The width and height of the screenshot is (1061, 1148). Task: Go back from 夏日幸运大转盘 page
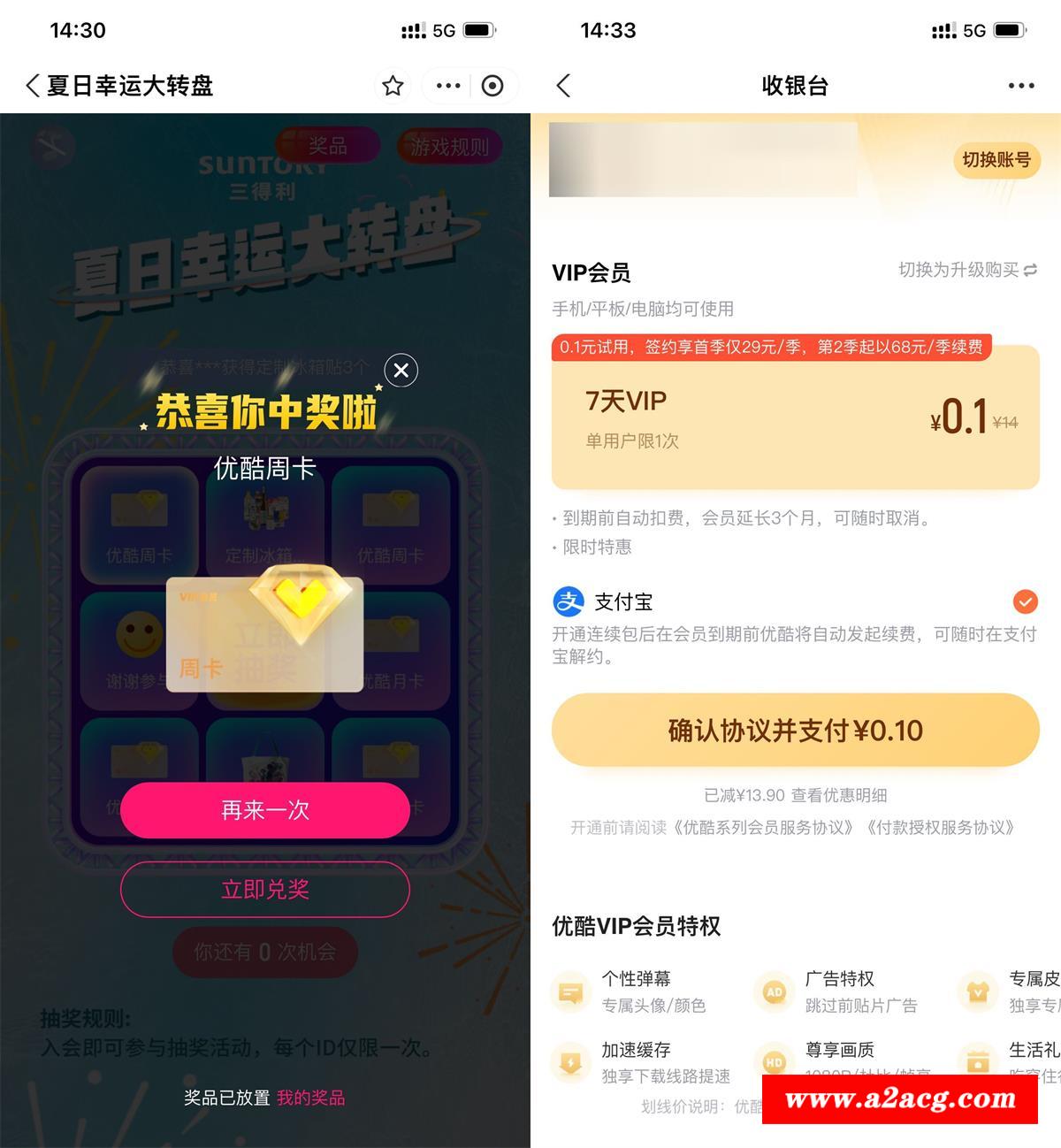click(33, 86)
